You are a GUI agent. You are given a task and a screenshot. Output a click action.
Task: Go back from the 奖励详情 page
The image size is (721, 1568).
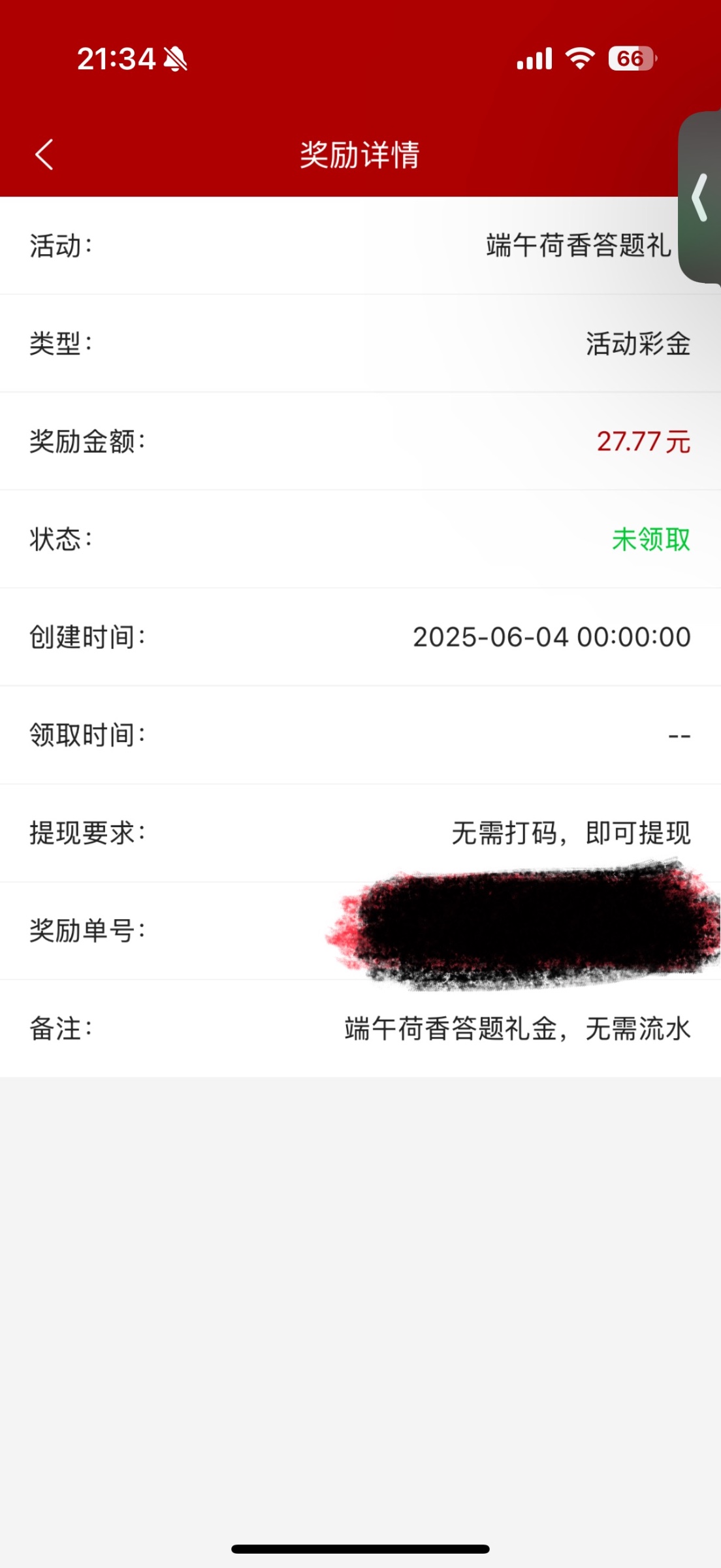44,155
